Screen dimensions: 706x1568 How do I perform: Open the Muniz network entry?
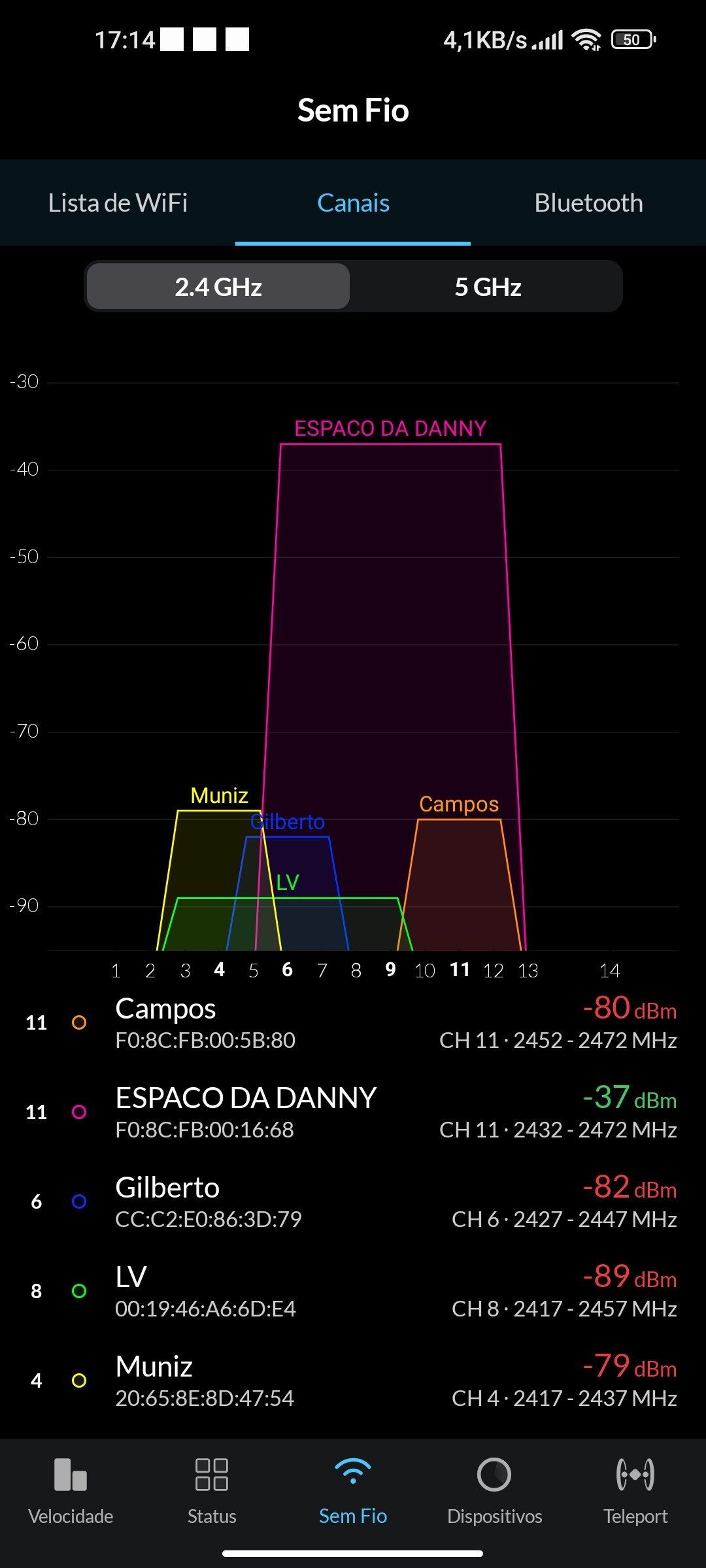click(x=353, y=1381)
